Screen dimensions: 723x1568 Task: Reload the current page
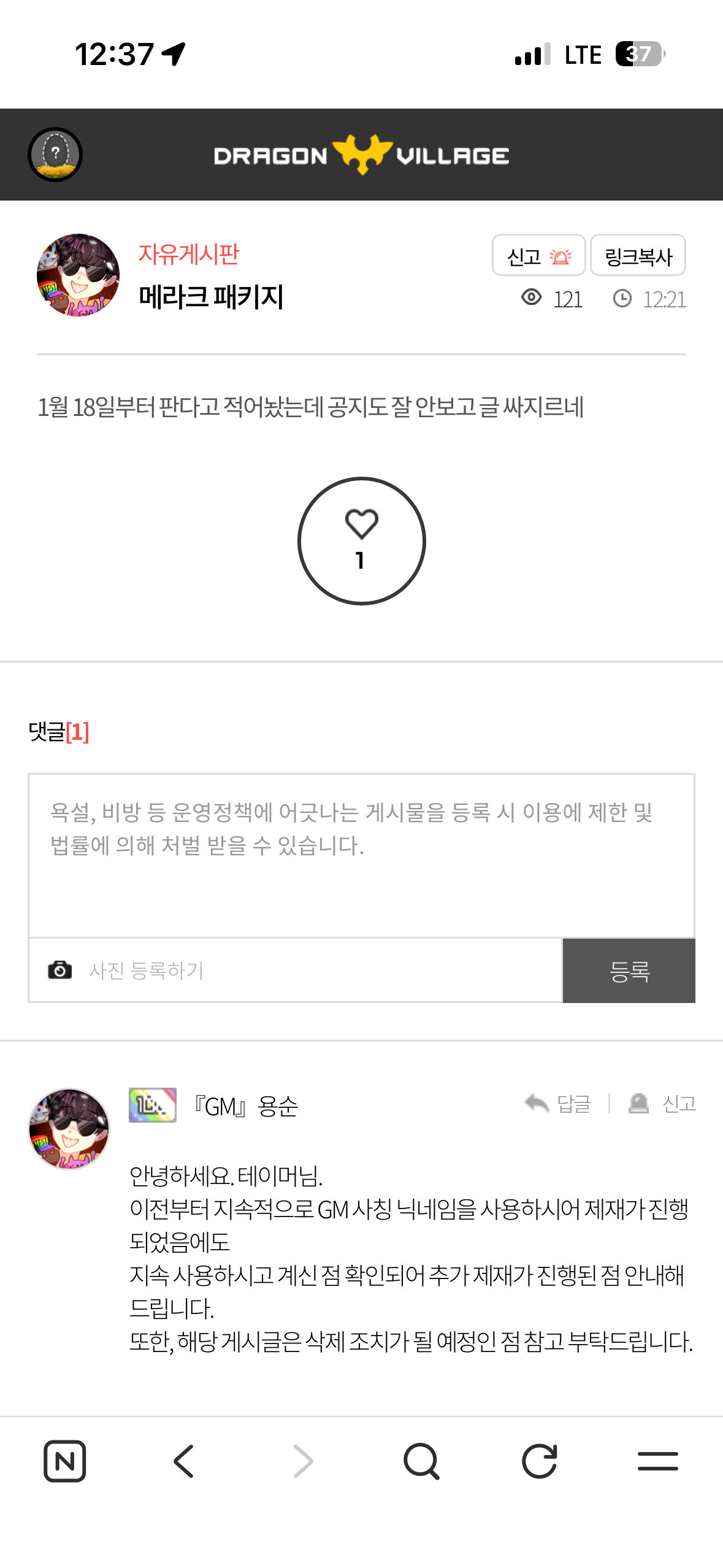pyautogui.click(x=540, y=1461)
